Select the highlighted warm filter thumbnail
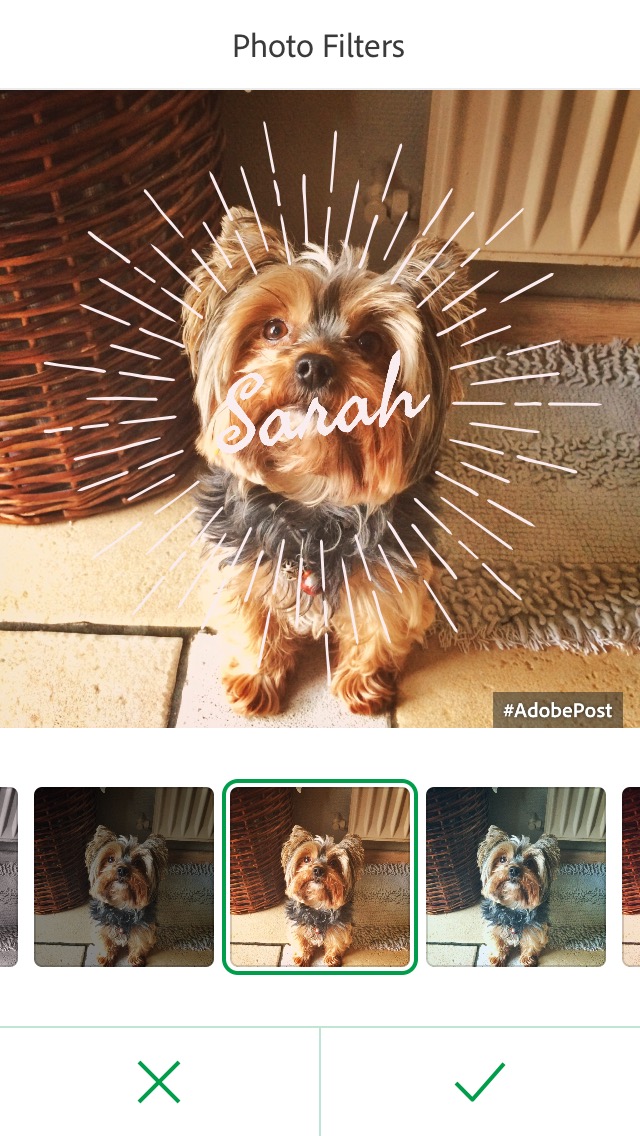Screen dimensions: 640x1136 (x=320, y=877)
